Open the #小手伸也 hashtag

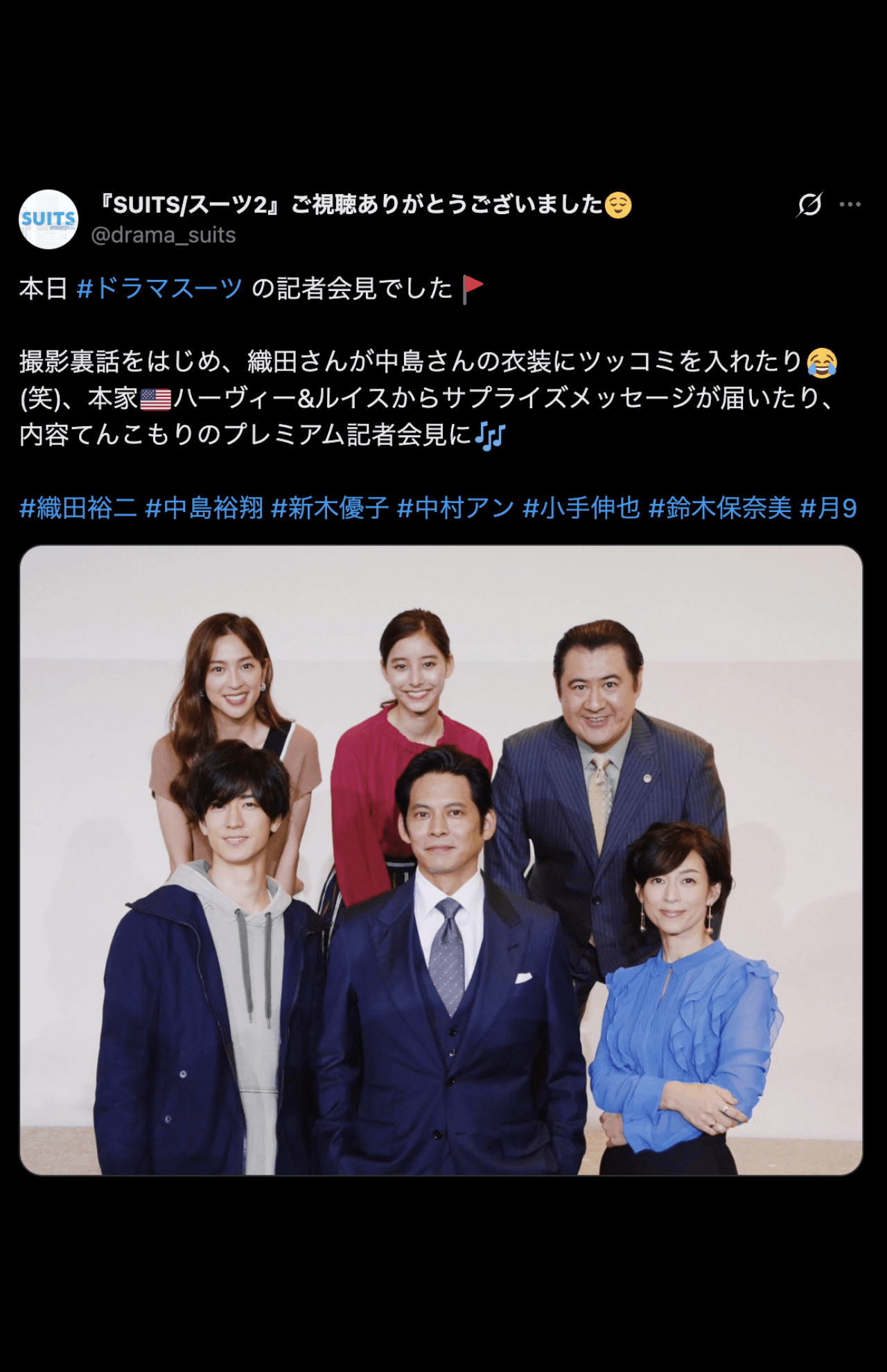[581, 508]
